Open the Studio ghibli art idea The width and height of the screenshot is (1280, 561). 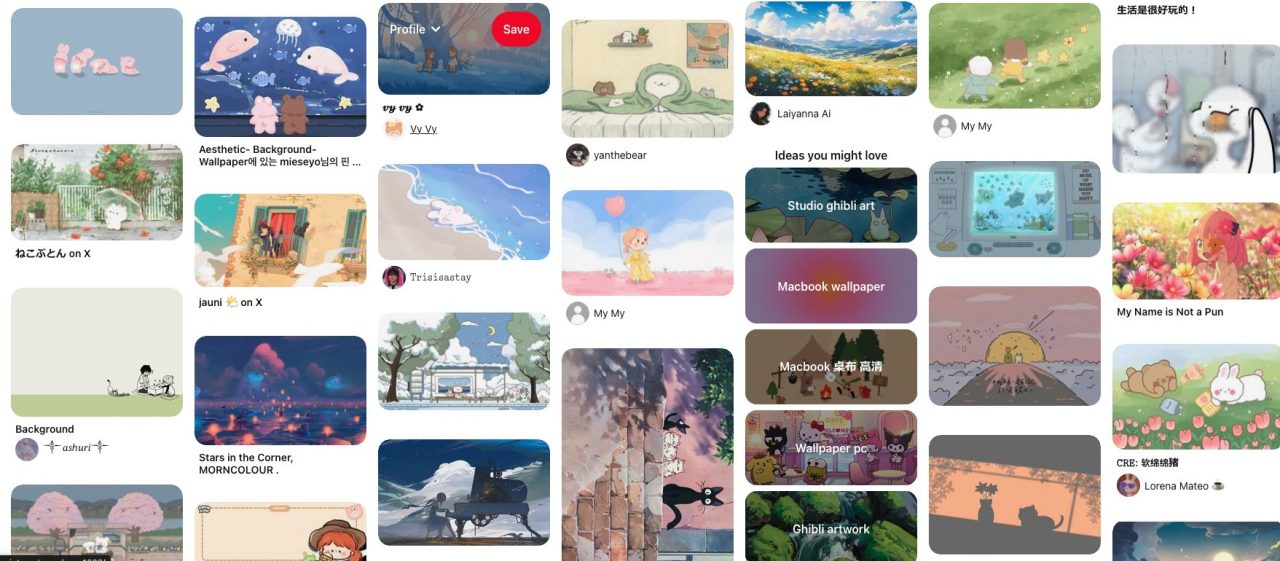tap(830, 205)
